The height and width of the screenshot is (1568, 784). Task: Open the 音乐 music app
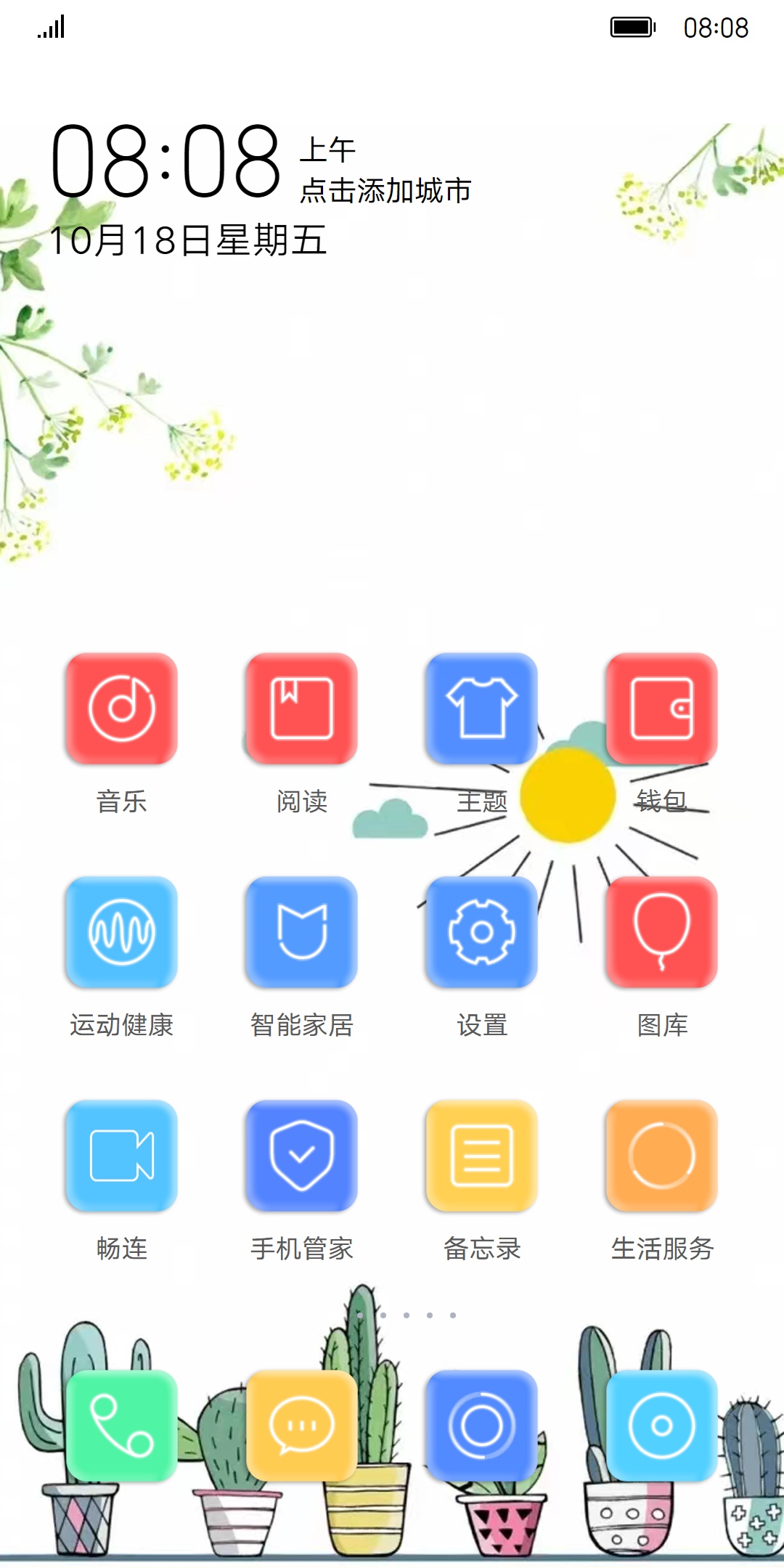tap(121, 709)
